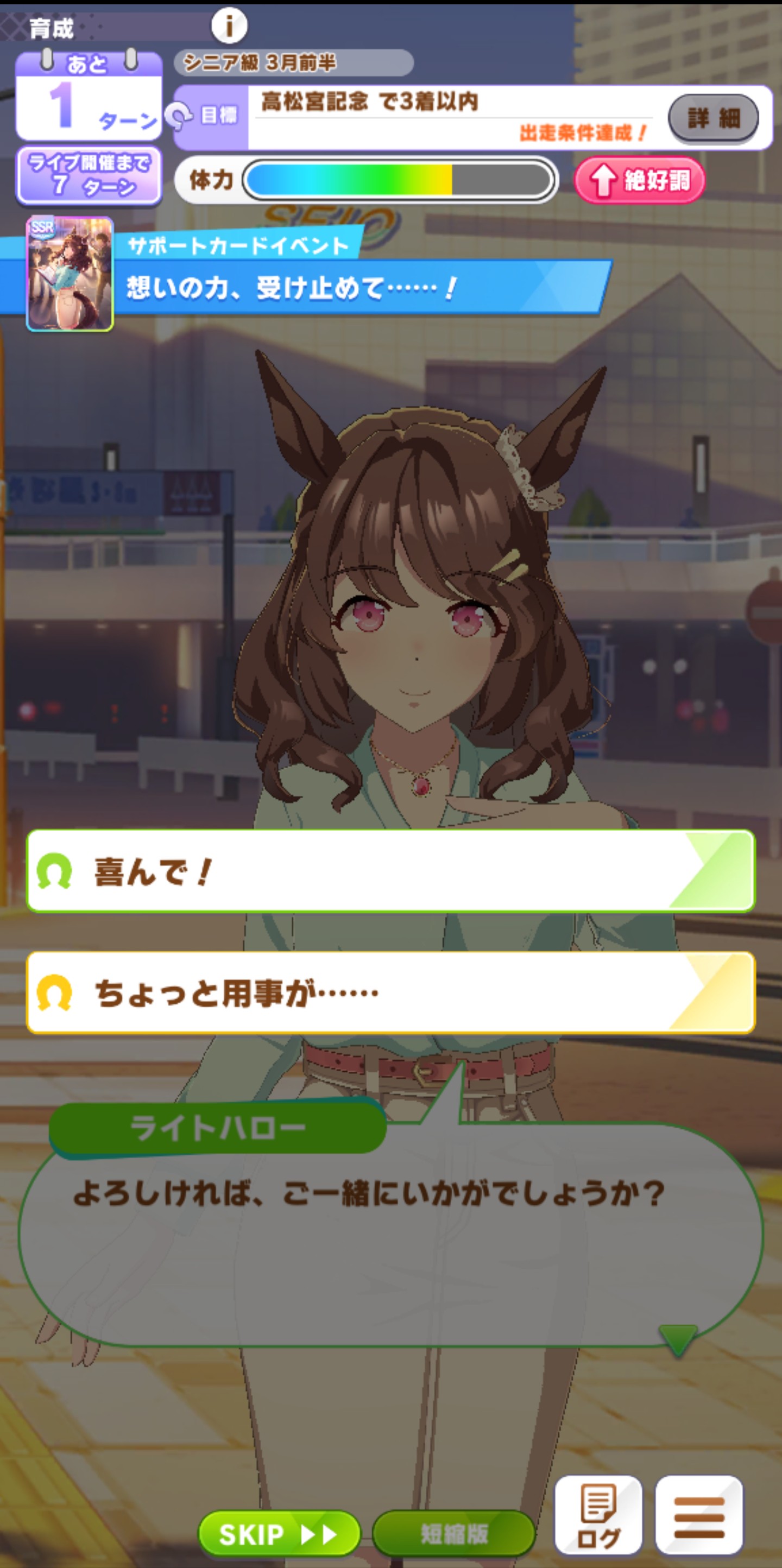
Task: Tap the SSR support card thumbnail
Action: (70, 274)
